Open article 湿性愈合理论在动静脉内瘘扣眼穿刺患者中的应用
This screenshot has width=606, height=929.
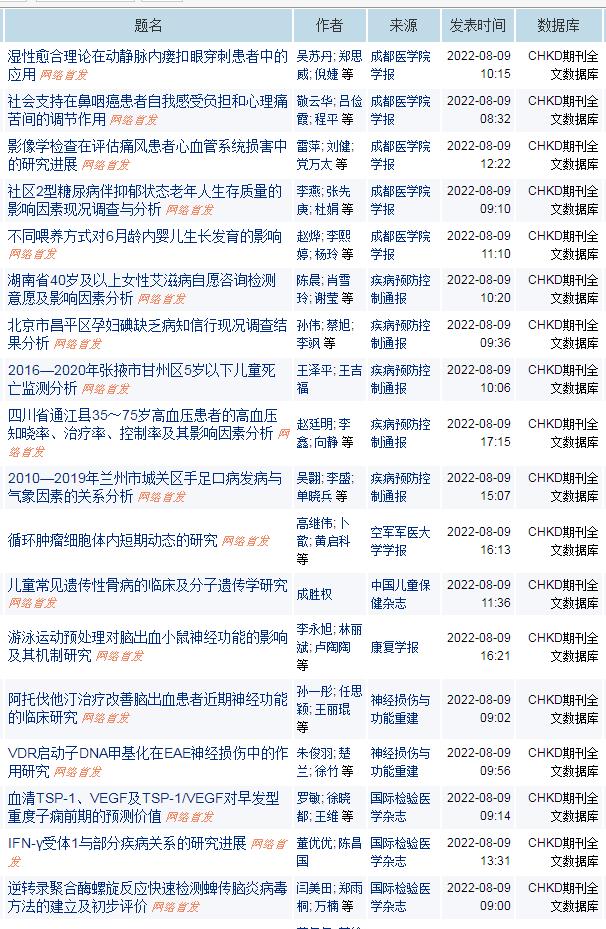click(147, 56)
